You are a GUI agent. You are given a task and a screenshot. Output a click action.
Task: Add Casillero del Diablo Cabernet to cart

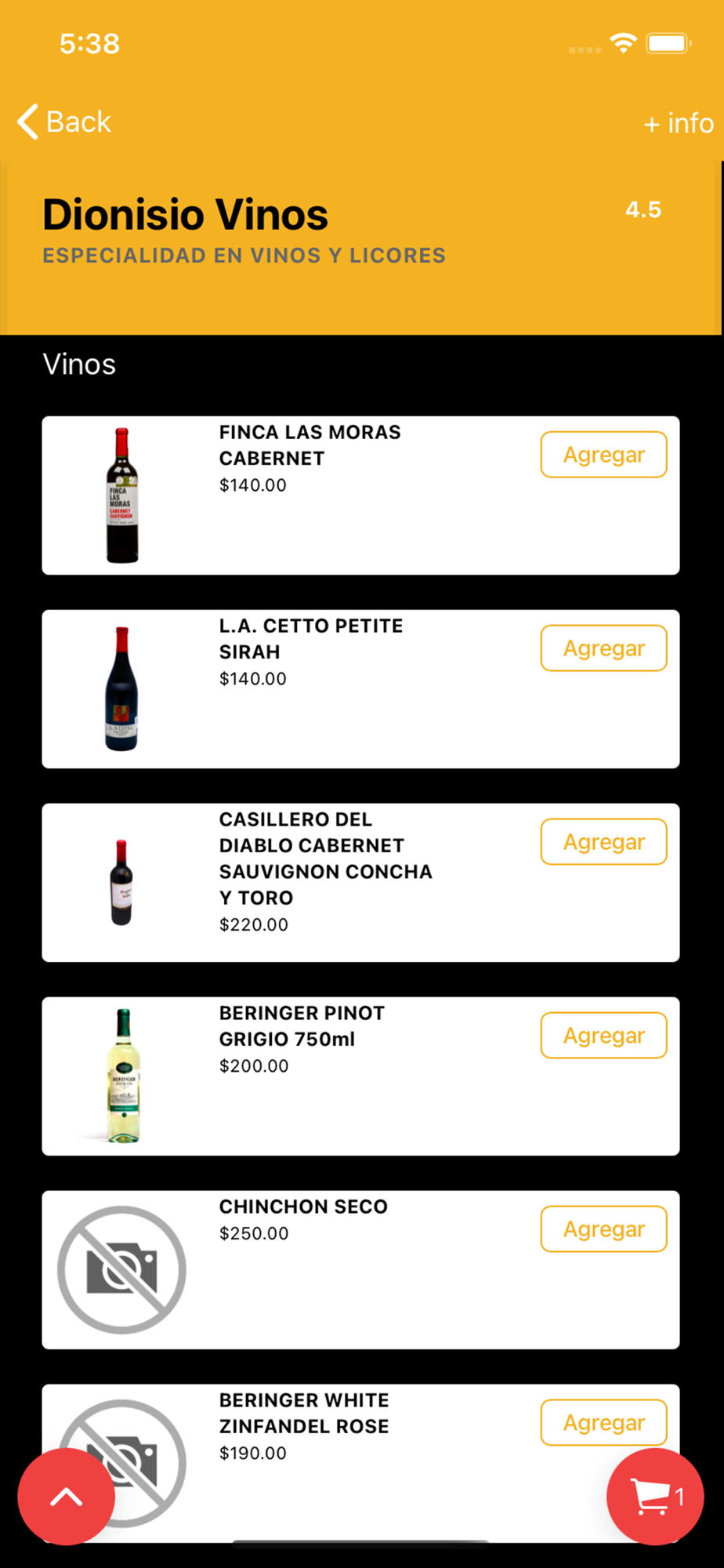click(x=603, y=842)
